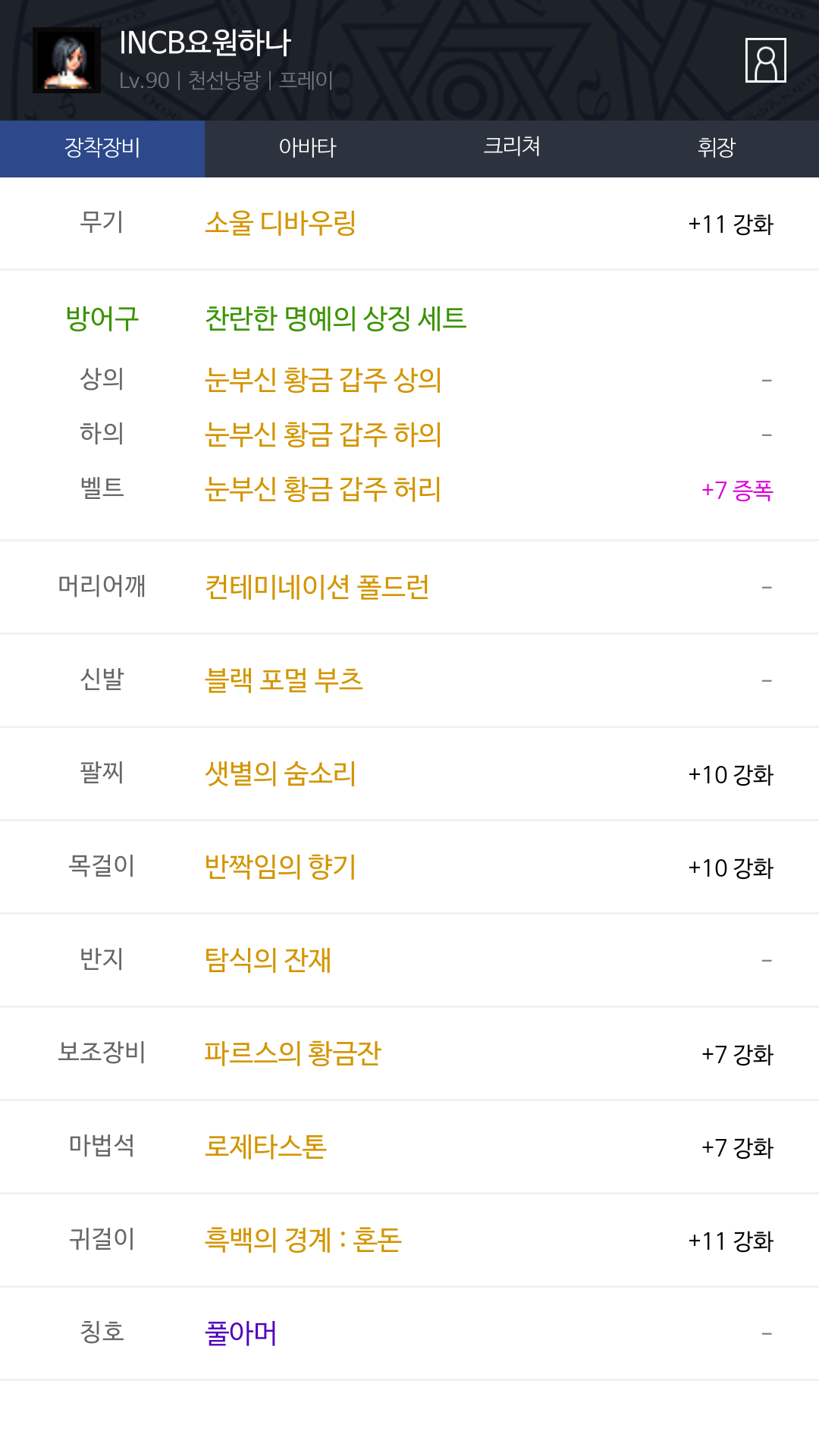Switch to the 휘장 tab
This screenshot has width=819, height=1456.
tap(717, 149)
